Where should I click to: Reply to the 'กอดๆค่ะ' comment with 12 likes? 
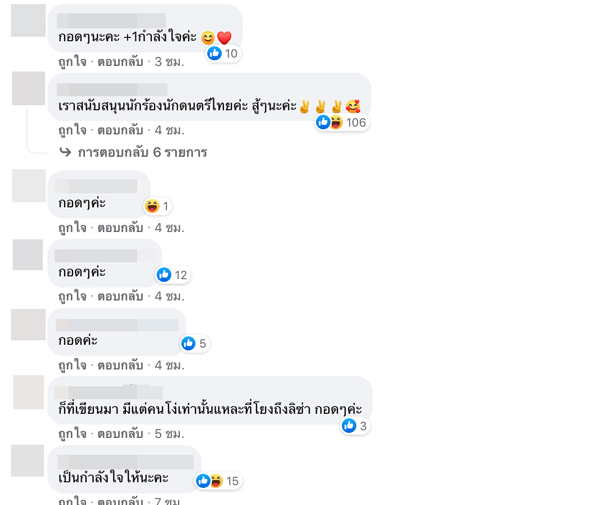point(122,297)
